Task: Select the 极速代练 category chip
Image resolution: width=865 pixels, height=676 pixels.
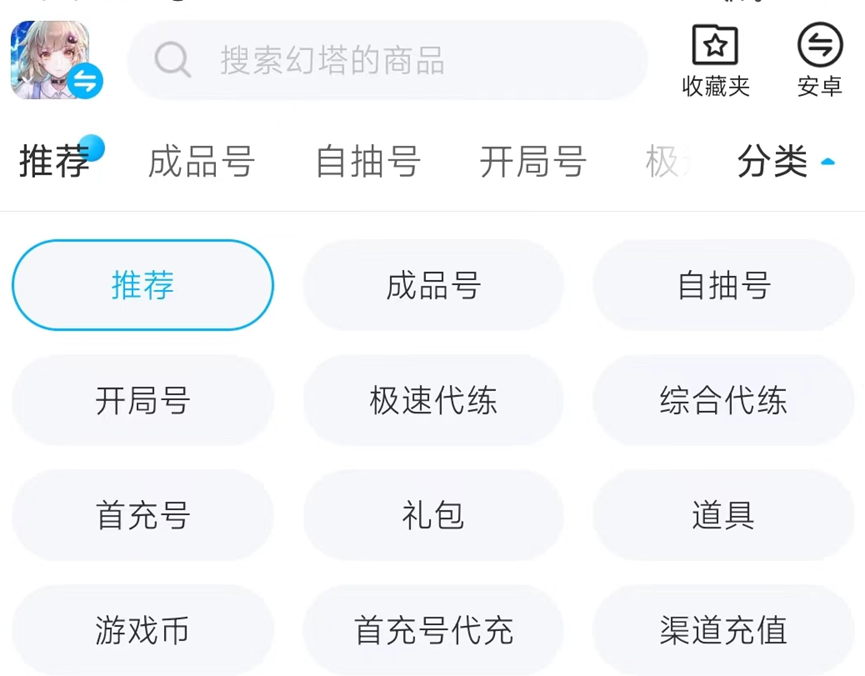Action: point(433,401)
